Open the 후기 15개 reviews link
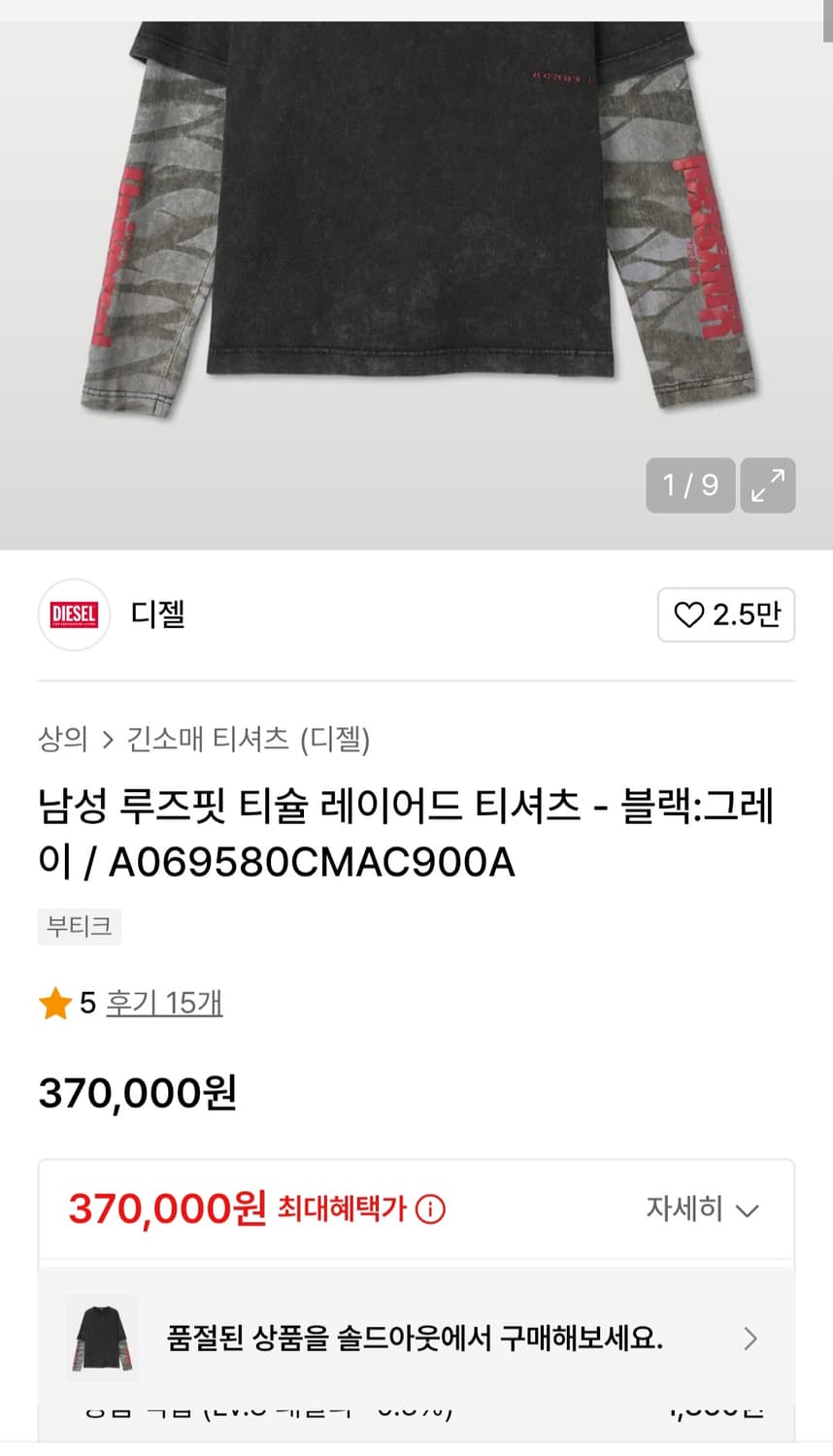 pyautogui.click(x=164, y=1004)
